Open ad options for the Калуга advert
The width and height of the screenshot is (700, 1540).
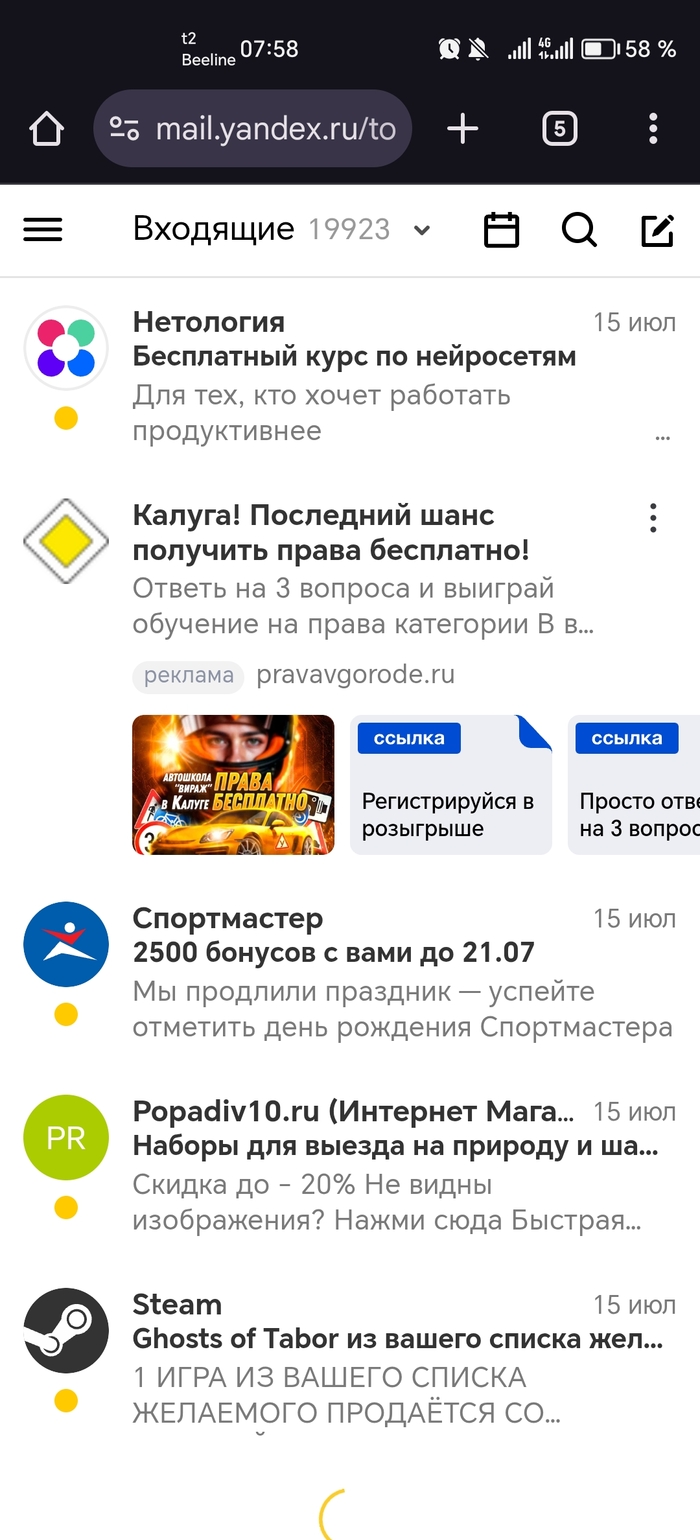(653, 518)
